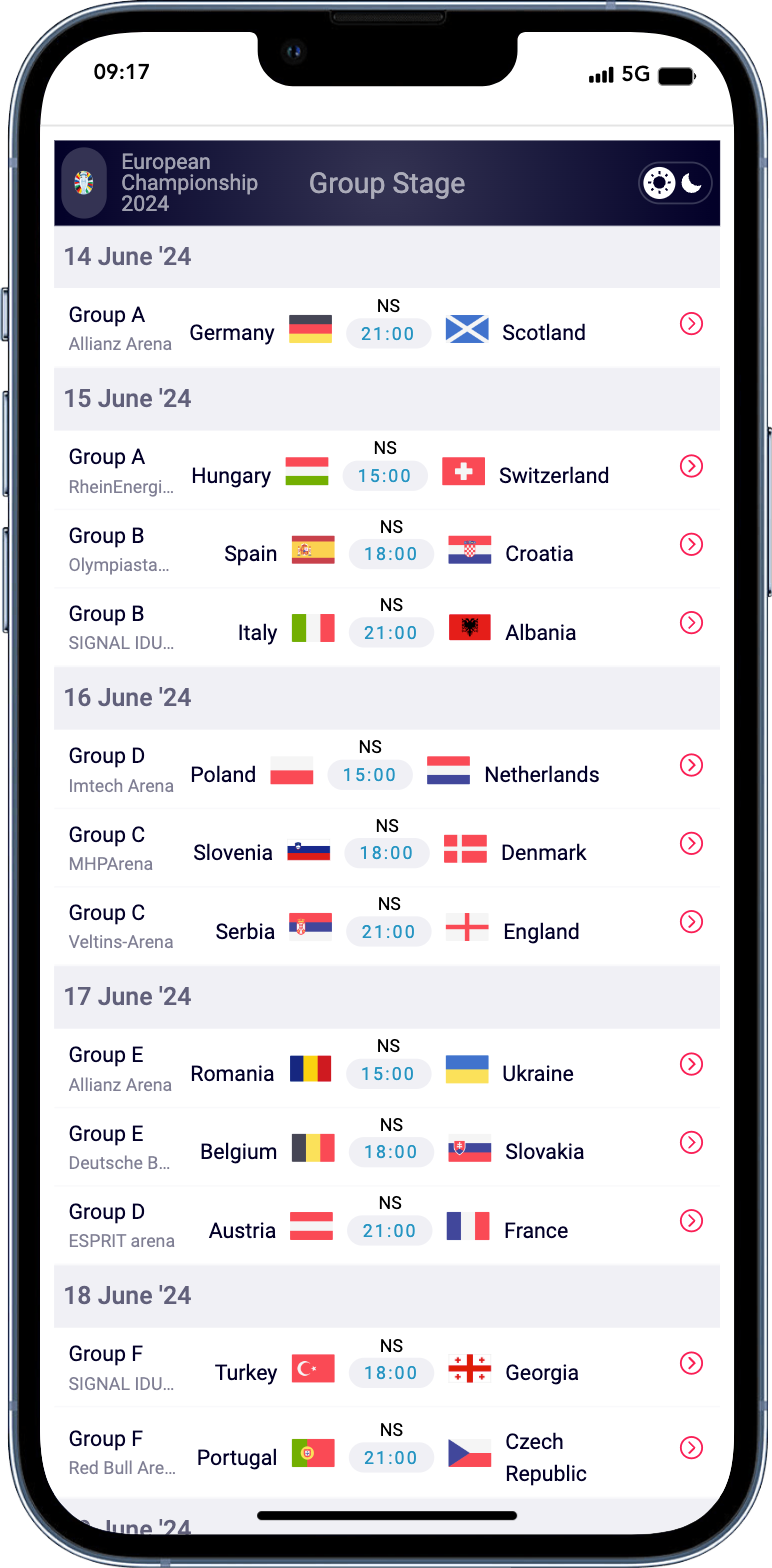The image size is (772, 1568).
Task: Tap the arrow next to Slovenia vs Denmark
Action: [691, 843]
